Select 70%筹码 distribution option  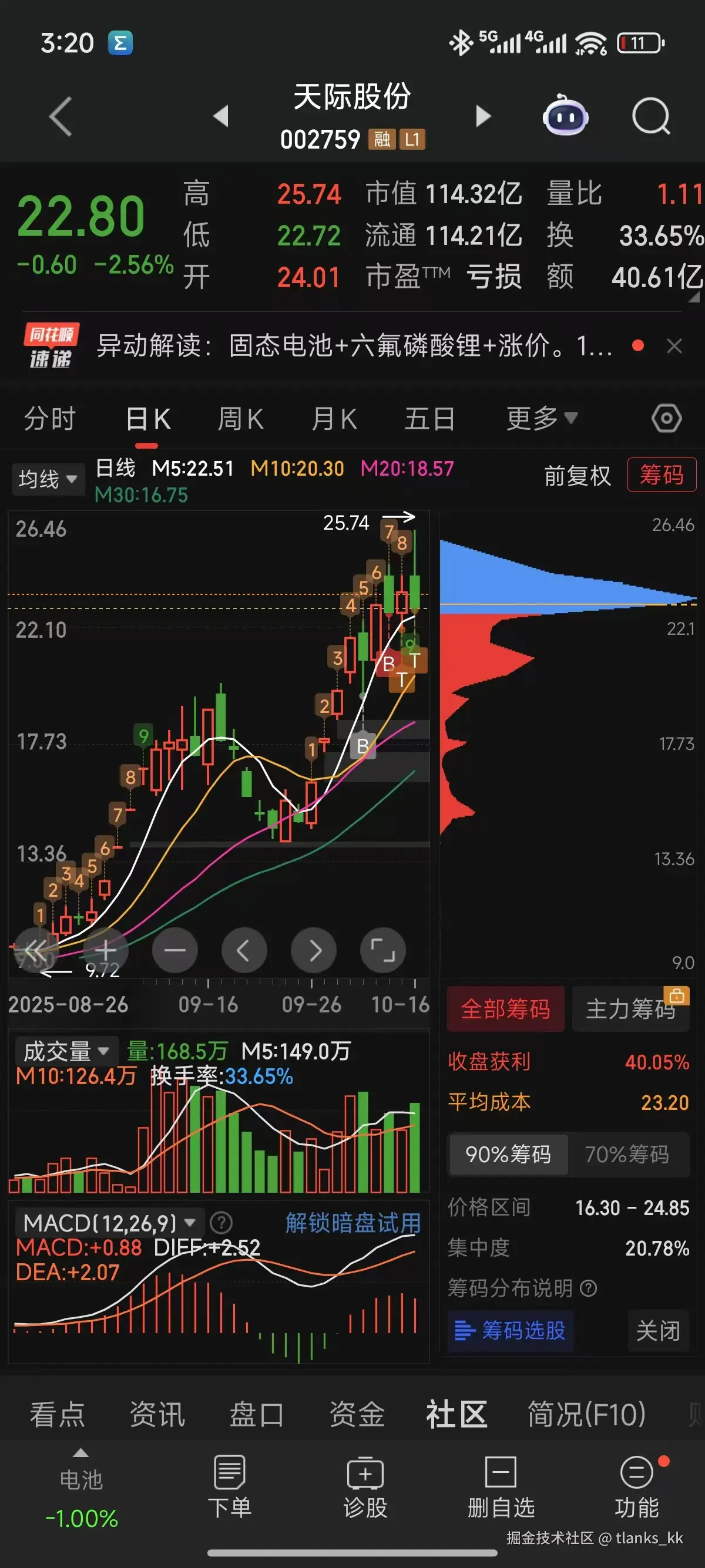pyautogui.click(x=628, y=1154)
